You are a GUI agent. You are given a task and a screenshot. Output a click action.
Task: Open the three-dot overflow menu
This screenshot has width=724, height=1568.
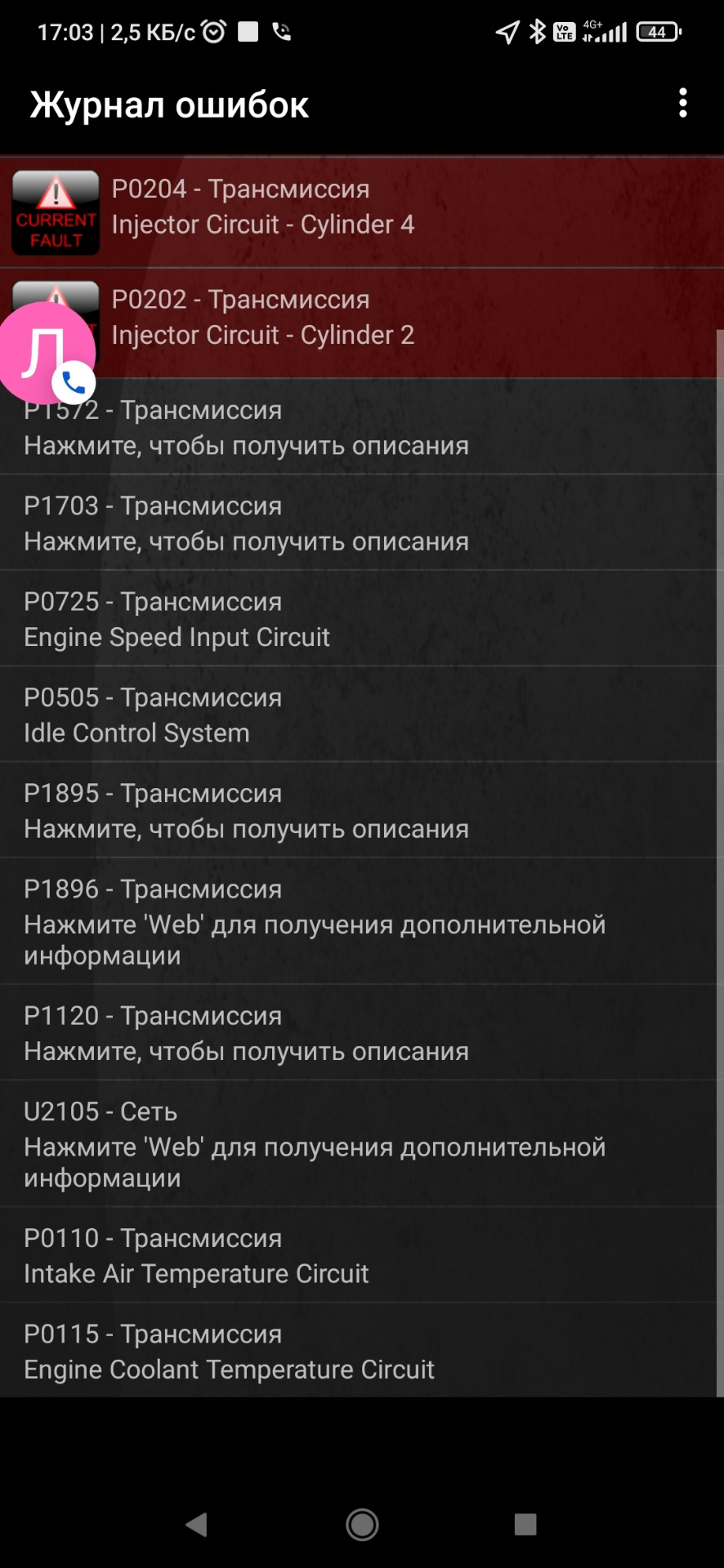click(x=683, y=104)
